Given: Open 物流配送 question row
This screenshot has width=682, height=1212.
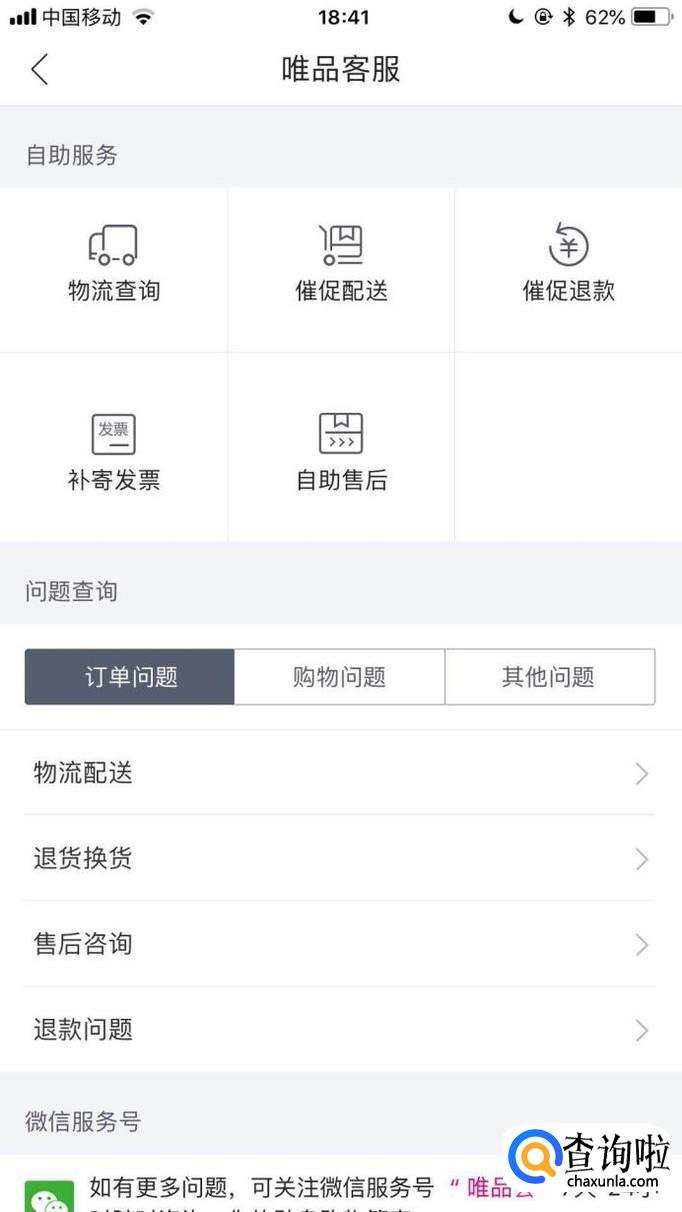Looking at the screenshot, I should [340, 773].
